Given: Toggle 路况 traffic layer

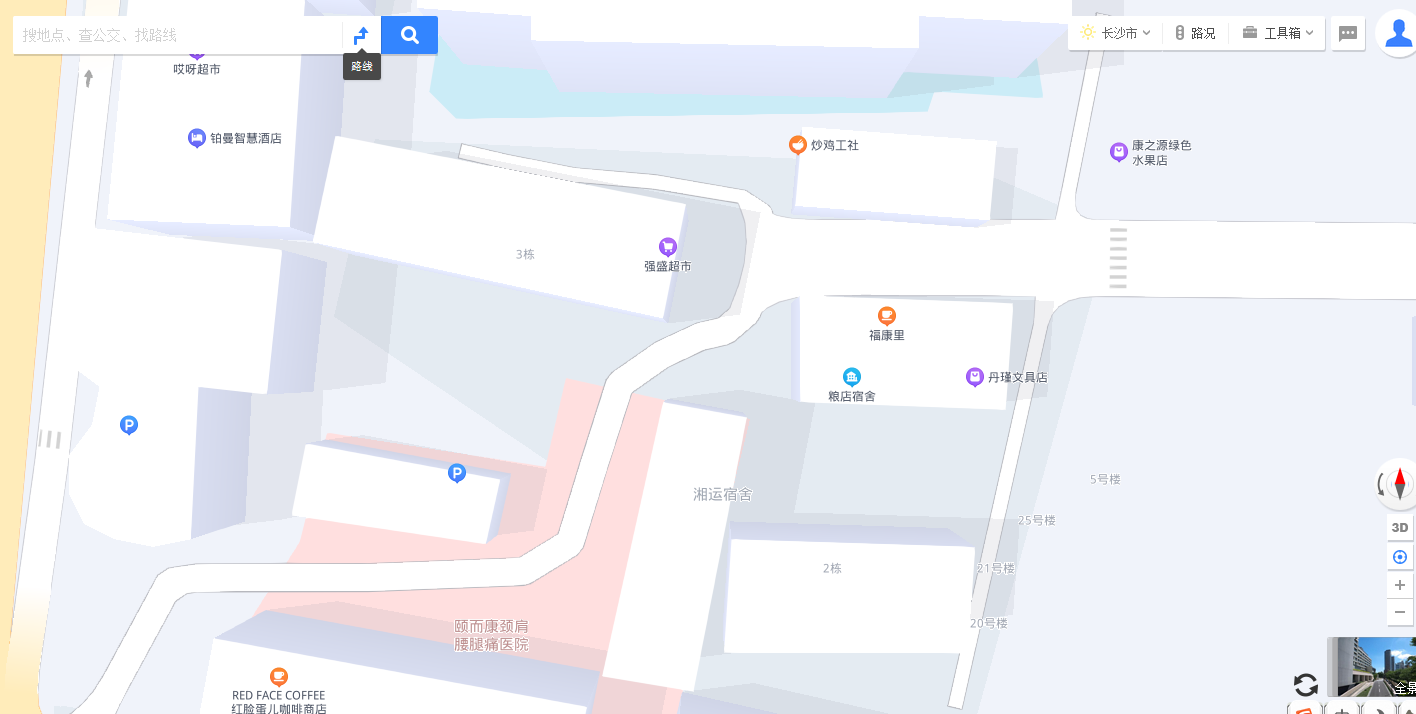Looking at the screenshot, I should coord(1195,33).
